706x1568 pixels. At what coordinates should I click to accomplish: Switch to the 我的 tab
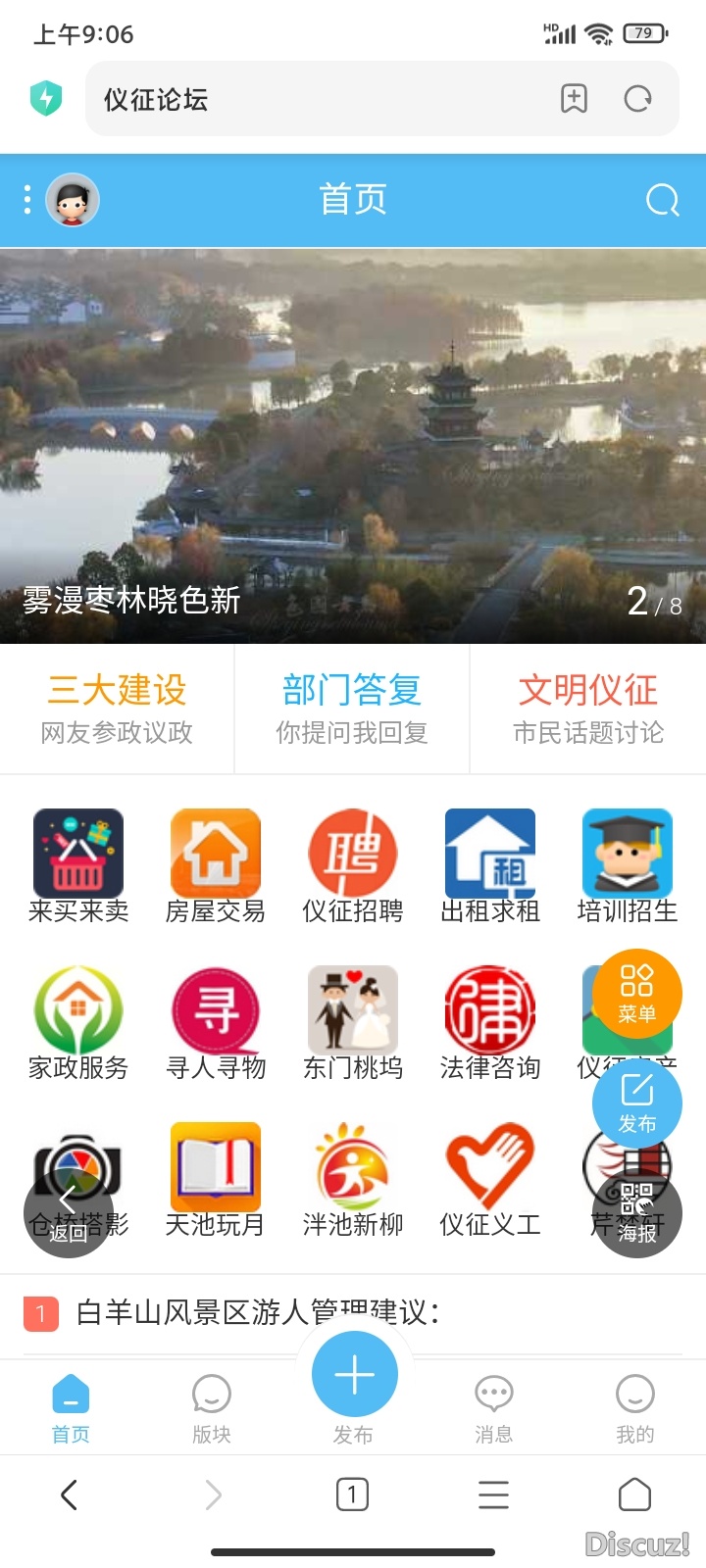coord(634,1408)
